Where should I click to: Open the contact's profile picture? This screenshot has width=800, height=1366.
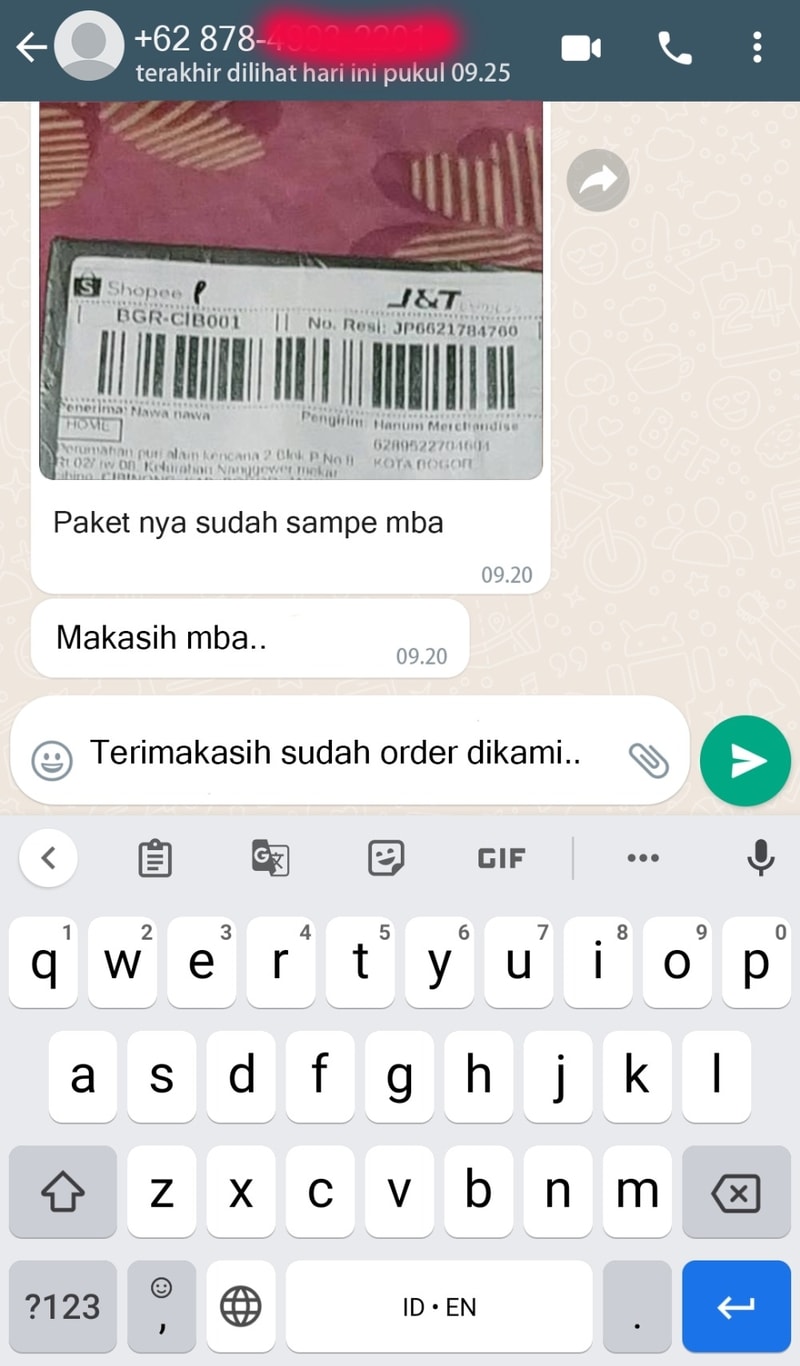pos(90,48)
